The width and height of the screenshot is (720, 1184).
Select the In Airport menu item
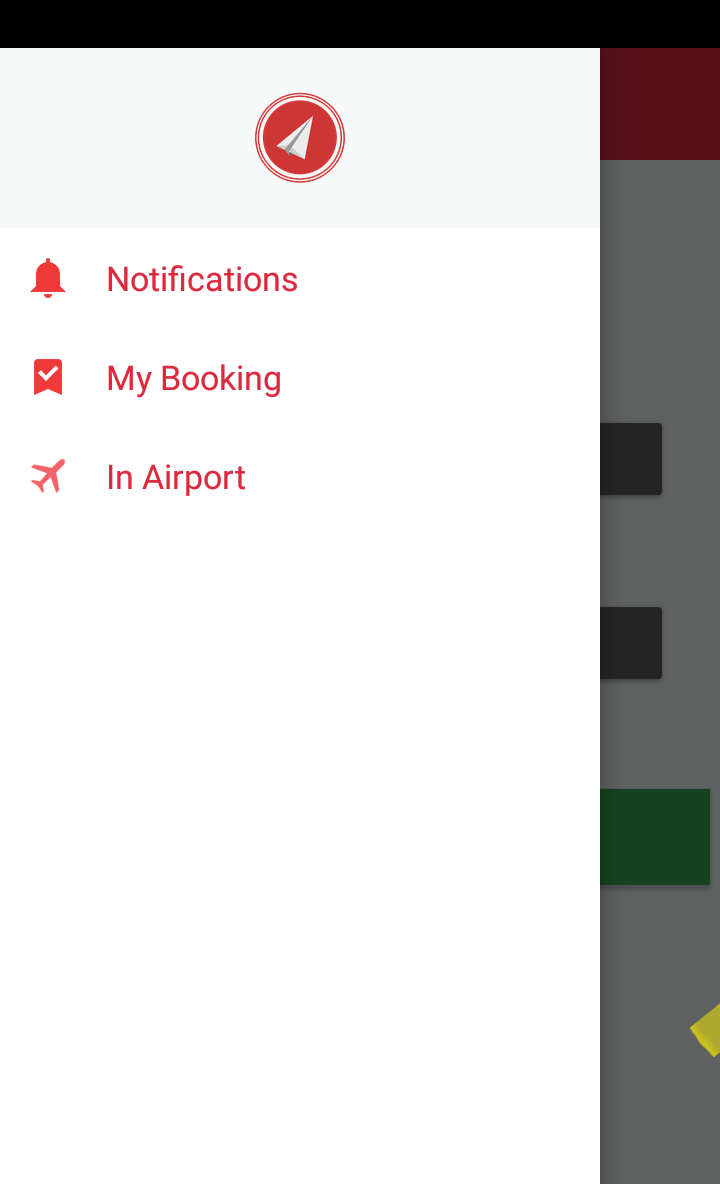176,477
